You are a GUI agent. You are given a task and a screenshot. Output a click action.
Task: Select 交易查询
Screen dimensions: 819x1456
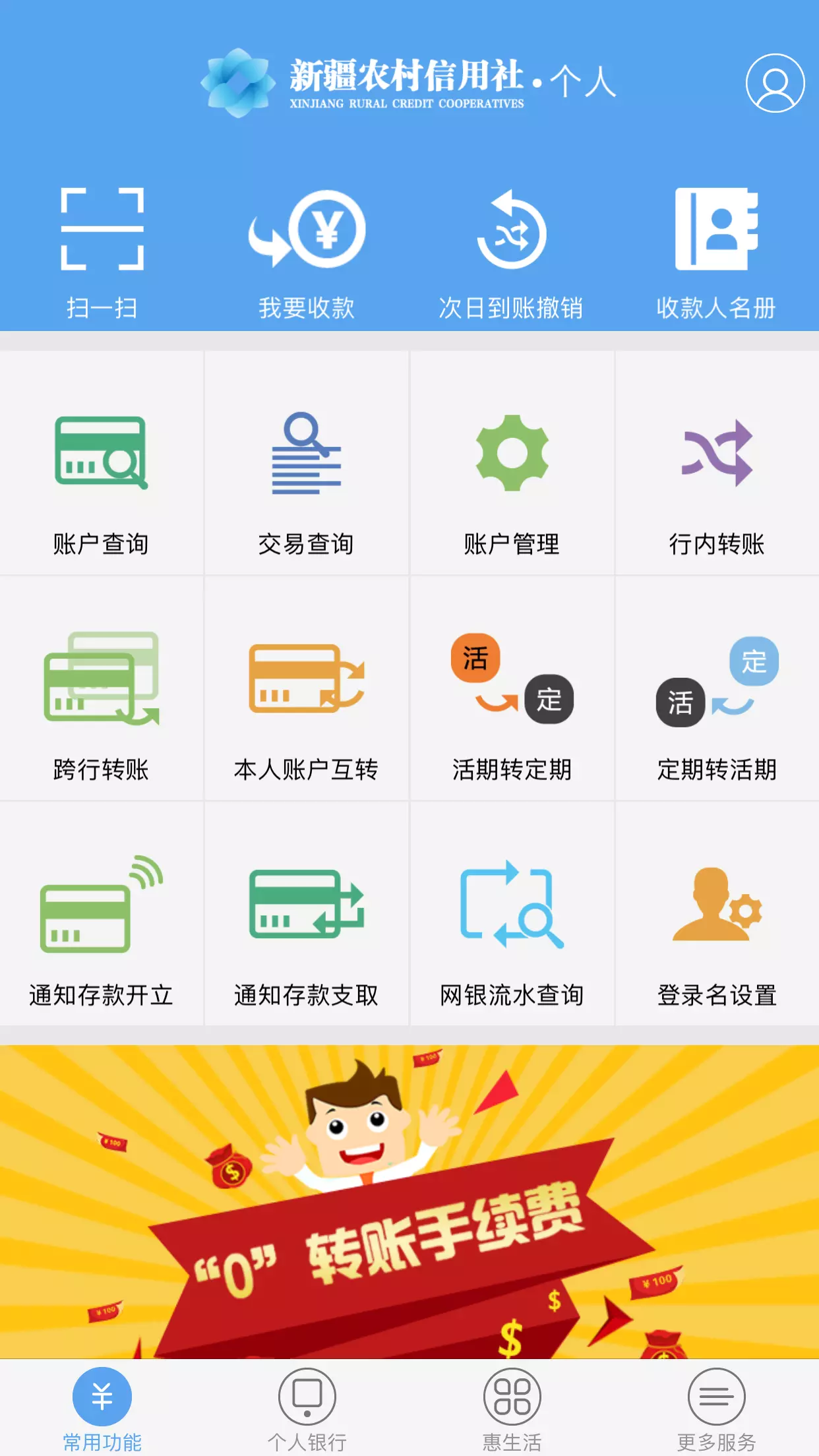307,463
